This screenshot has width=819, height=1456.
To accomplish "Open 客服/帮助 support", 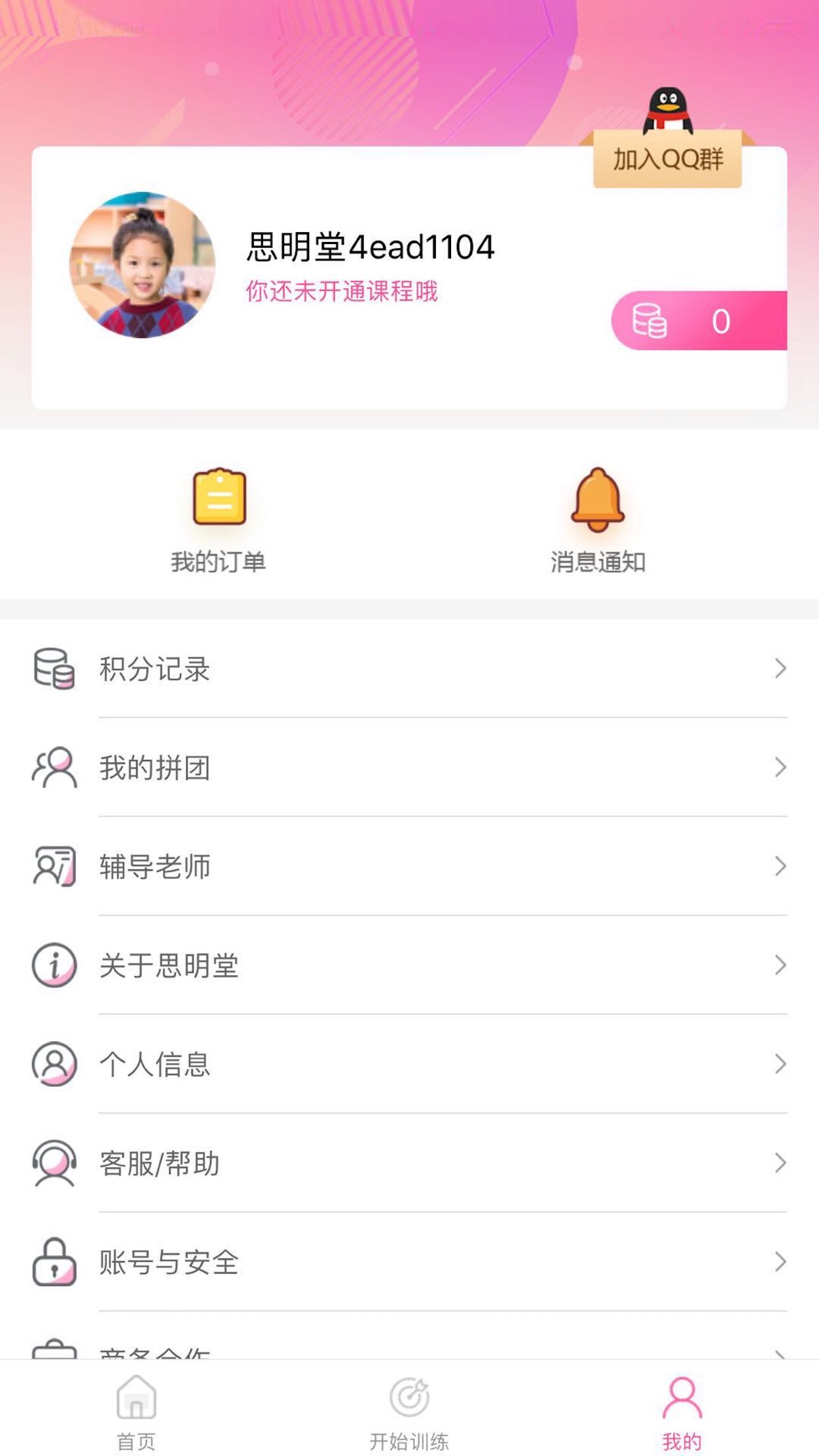I will (x=409, y=1163).
